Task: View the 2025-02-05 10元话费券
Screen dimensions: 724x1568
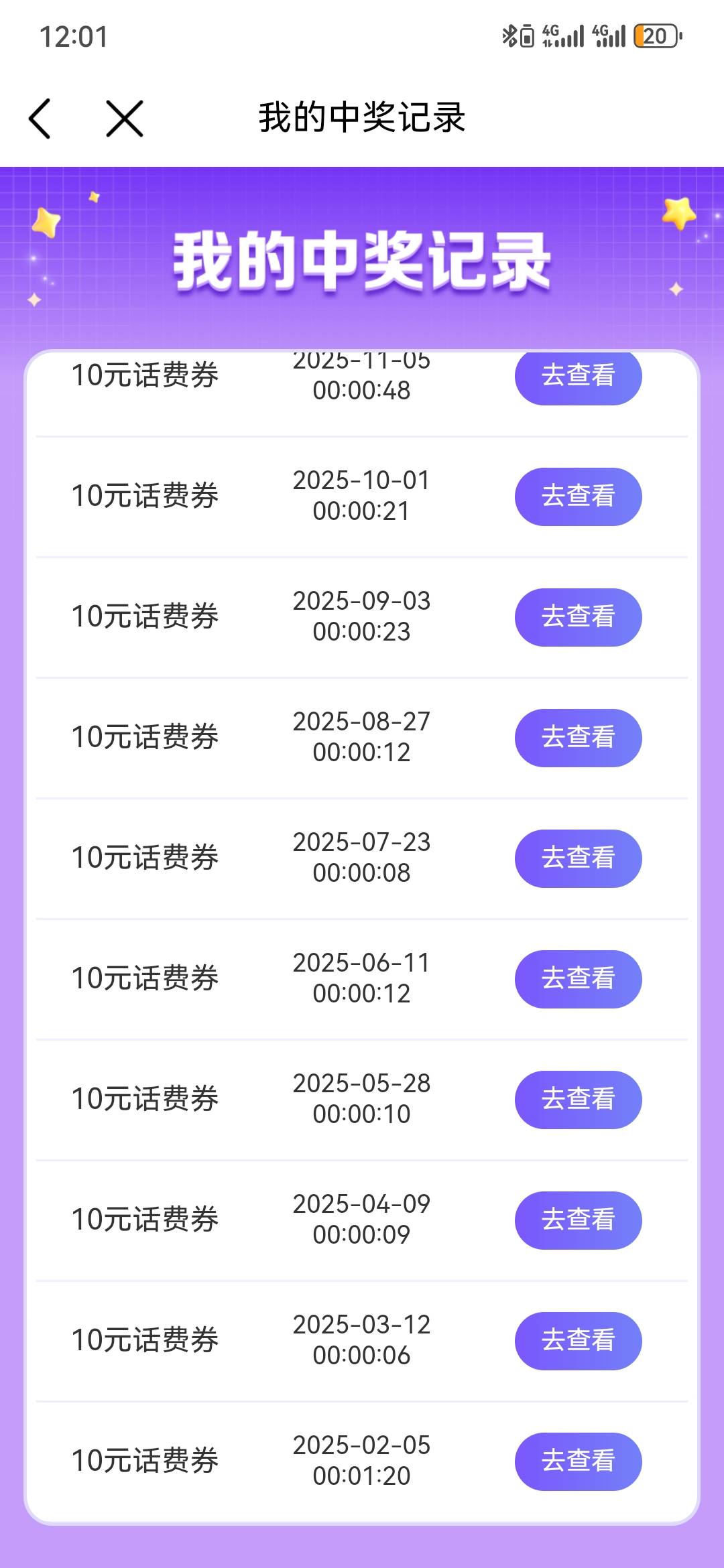Action: [578, 1461]
